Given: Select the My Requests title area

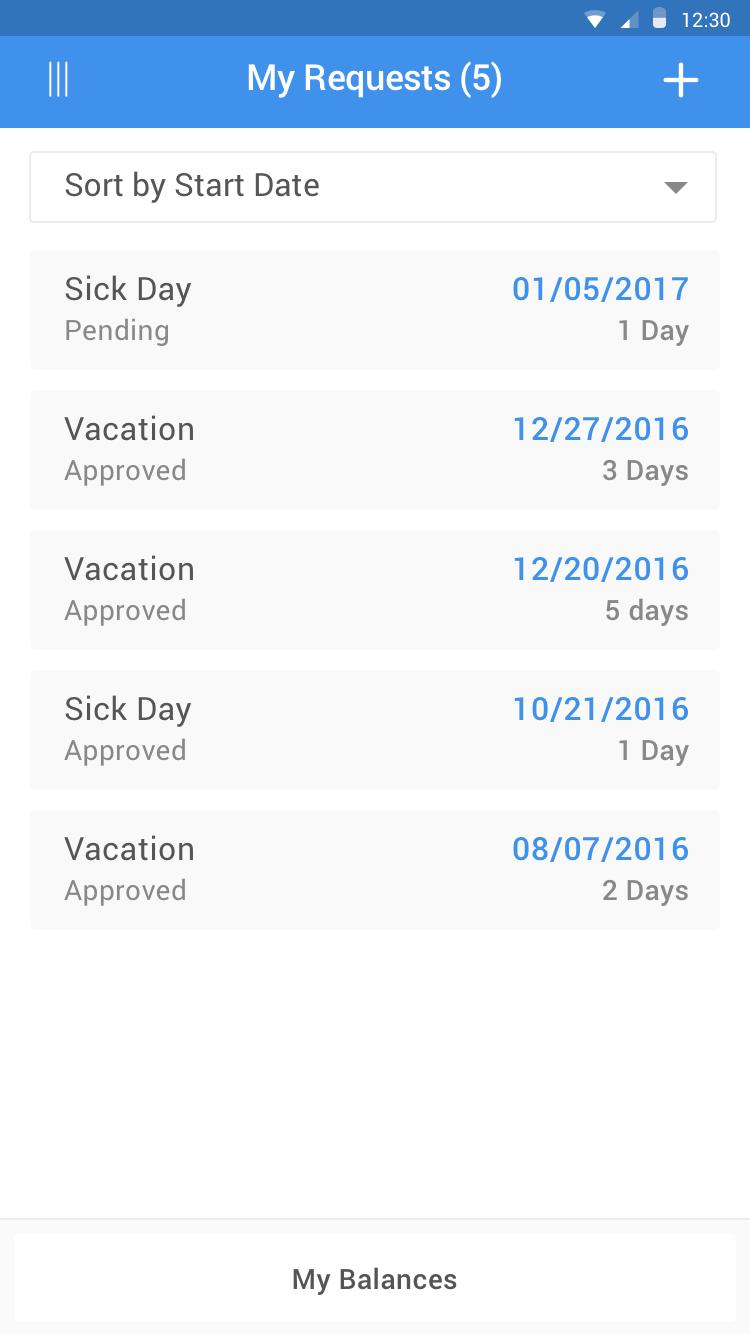Looking at the screenshot, I should (x=373, y=77).
